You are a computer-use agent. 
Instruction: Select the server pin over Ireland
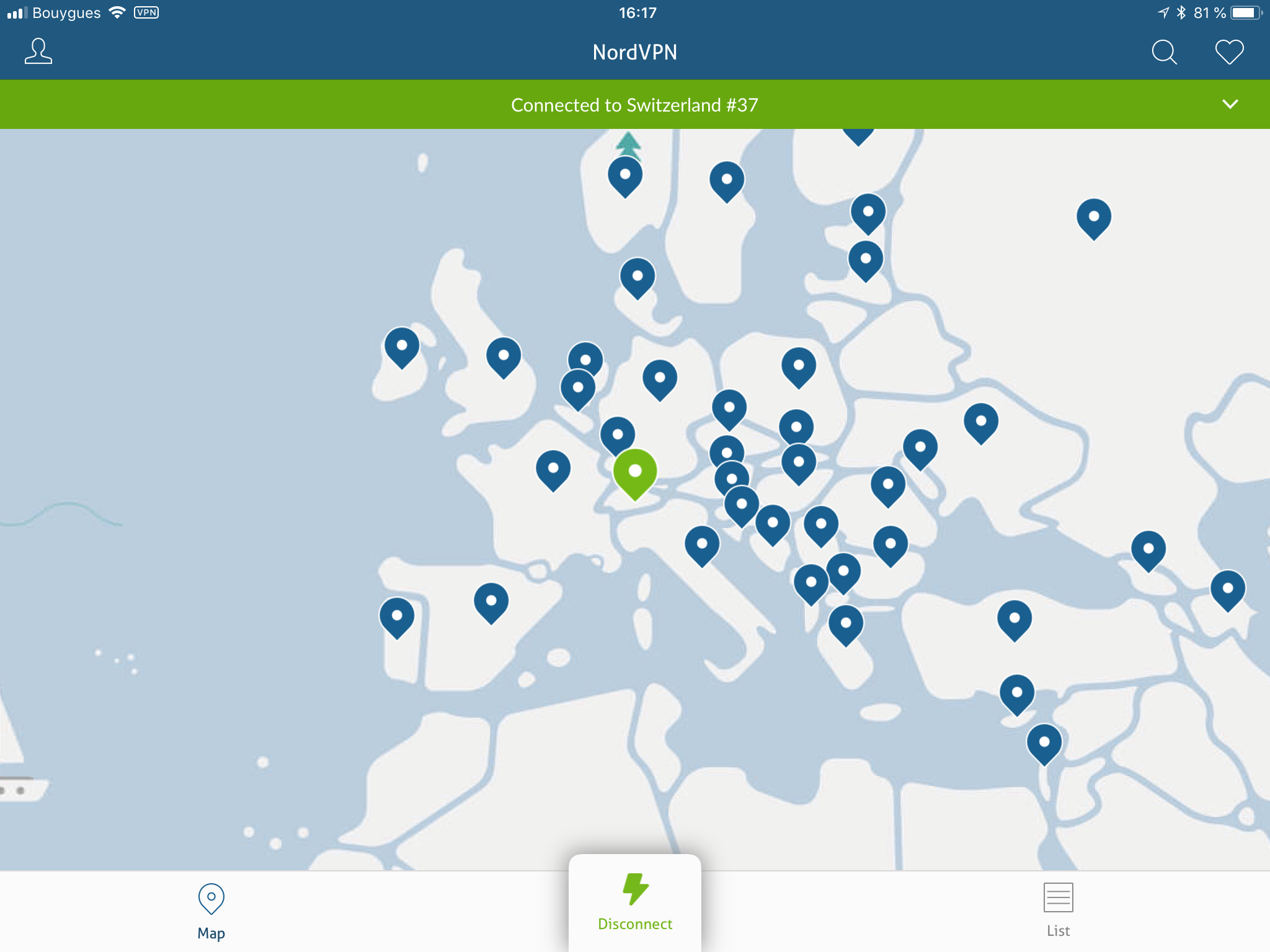[x=402, y=346]
